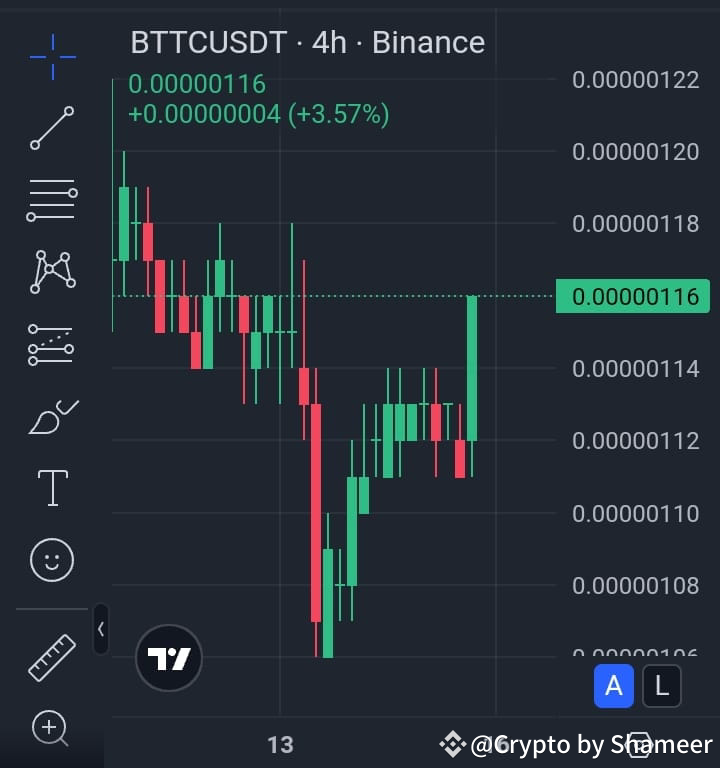Open the emoji sticker tool
This screenshot has width=720, height=768.
coord(51,559)
